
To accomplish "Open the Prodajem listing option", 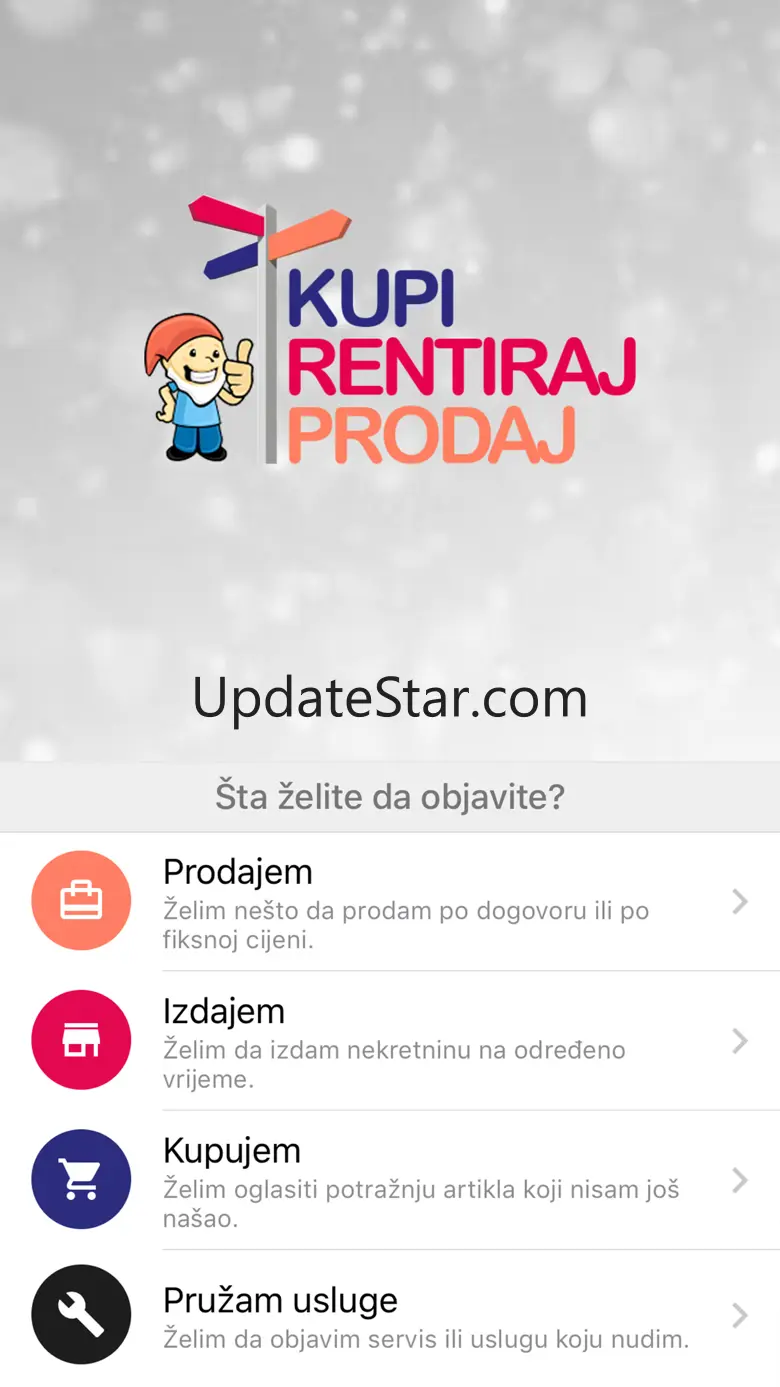I will (x=390, y=901).
